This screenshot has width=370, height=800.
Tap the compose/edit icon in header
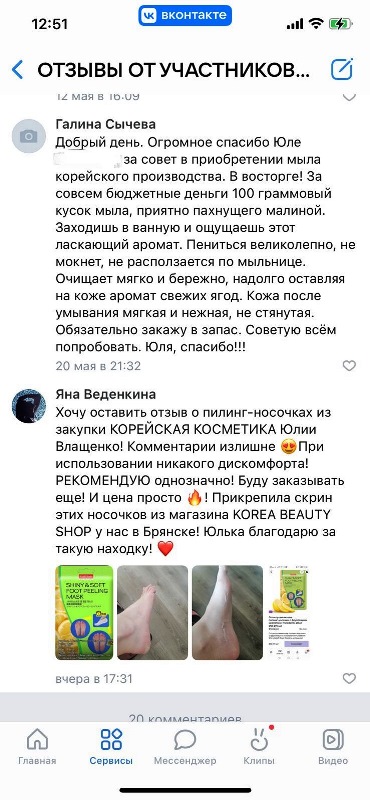pos(342,69)
